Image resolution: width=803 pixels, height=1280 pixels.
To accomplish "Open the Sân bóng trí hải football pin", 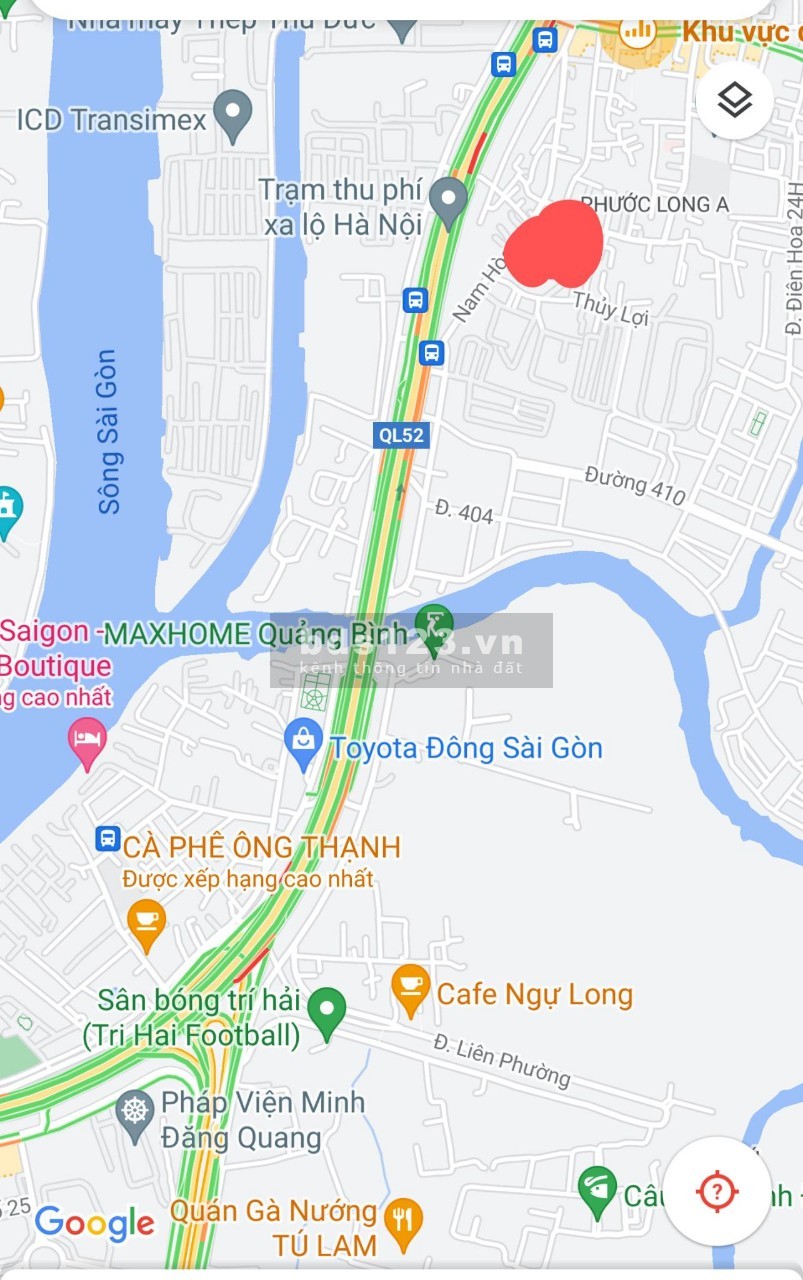I will click(326, 1012).
